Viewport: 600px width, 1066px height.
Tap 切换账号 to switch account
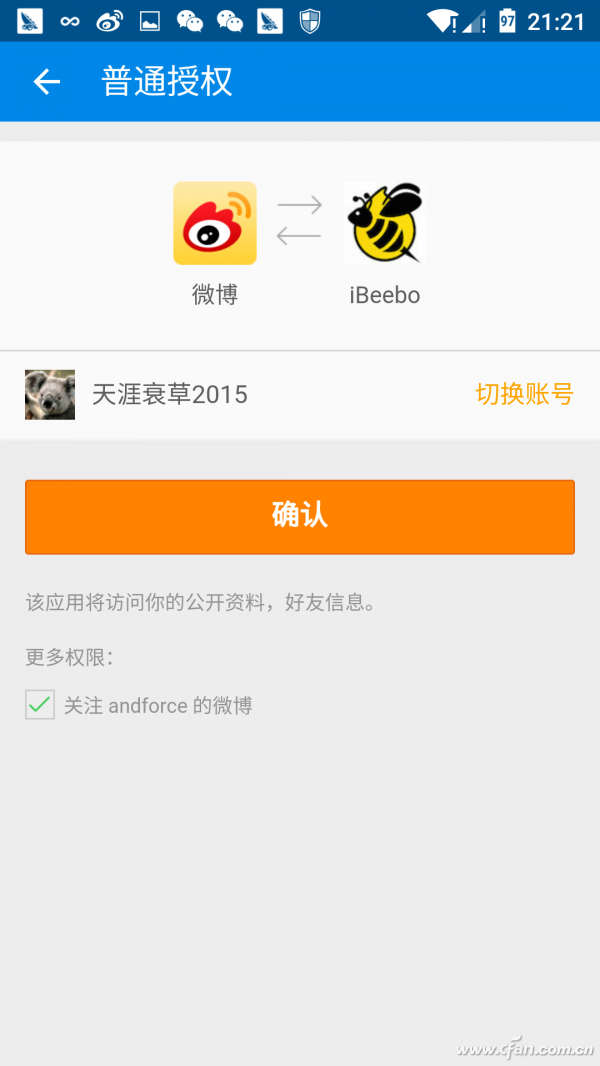[524, 394]
